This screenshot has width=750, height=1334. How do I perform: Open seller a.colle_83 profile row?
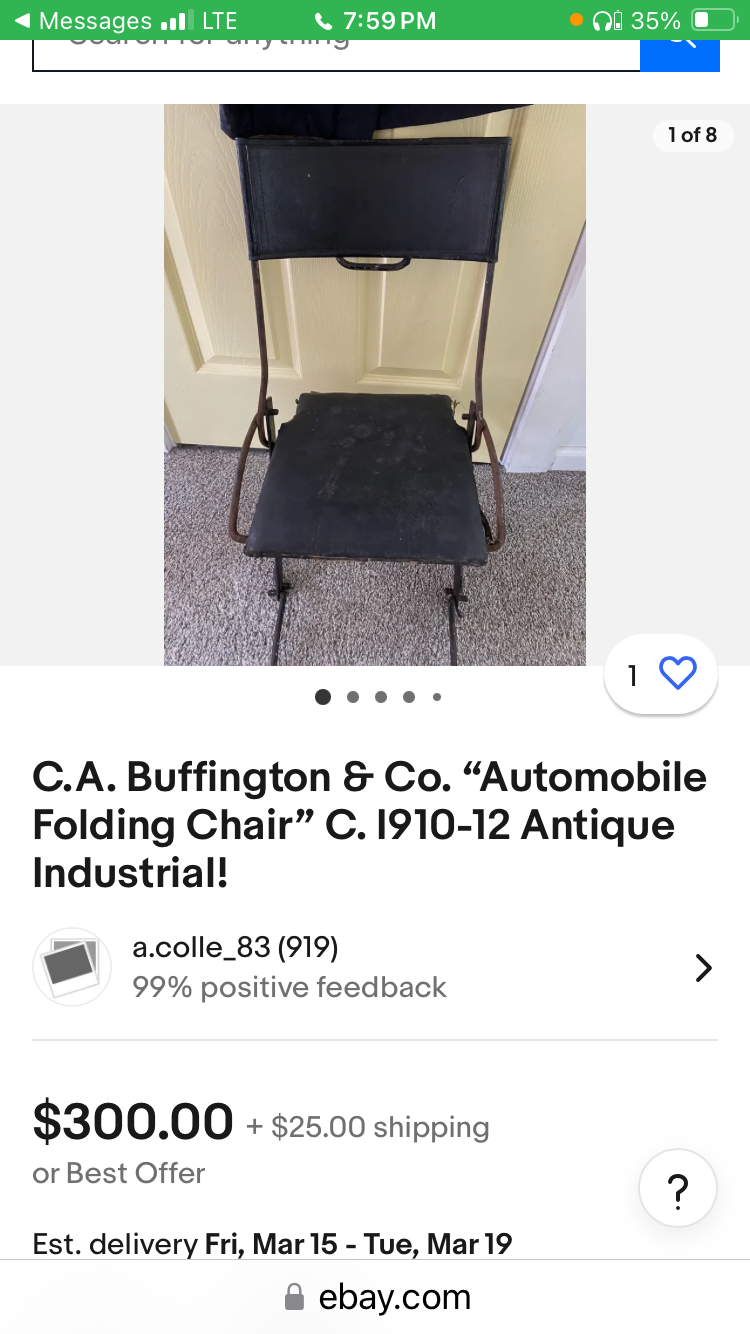pyautogui.click(x=375, y=967)
